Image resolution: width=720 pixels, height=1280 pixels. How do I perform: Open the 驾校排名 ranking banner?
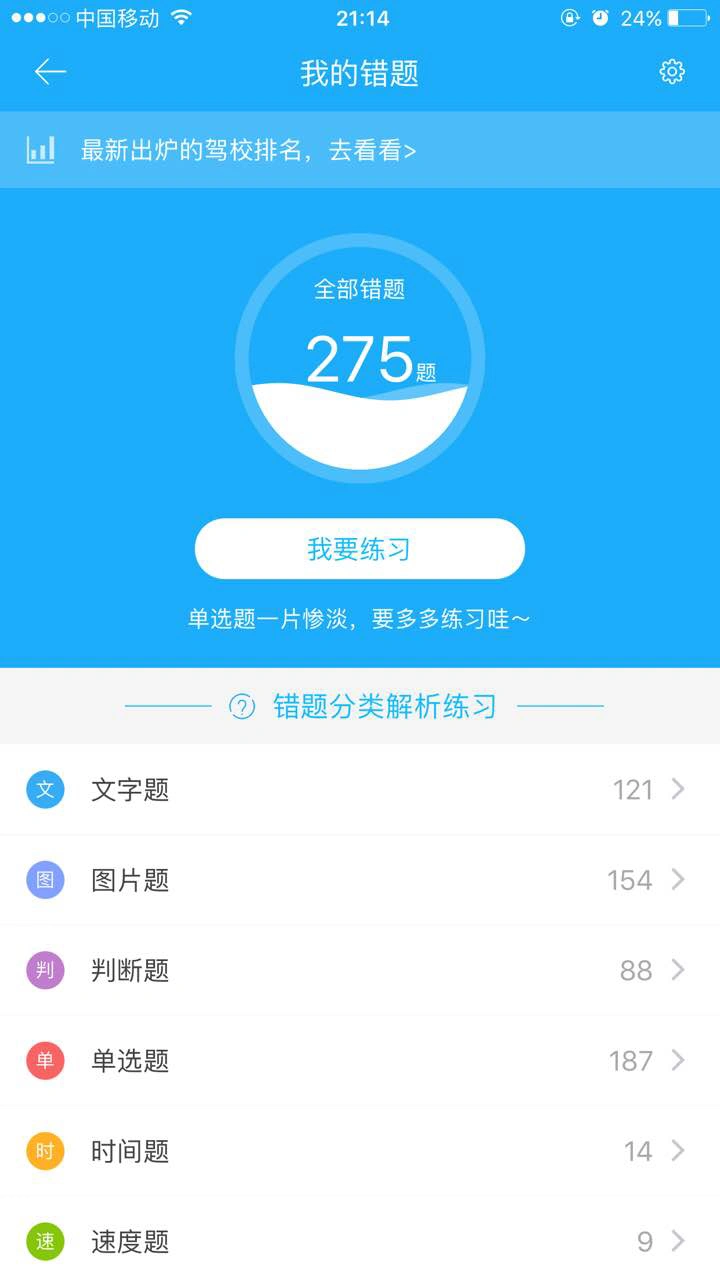coord(360,150)
